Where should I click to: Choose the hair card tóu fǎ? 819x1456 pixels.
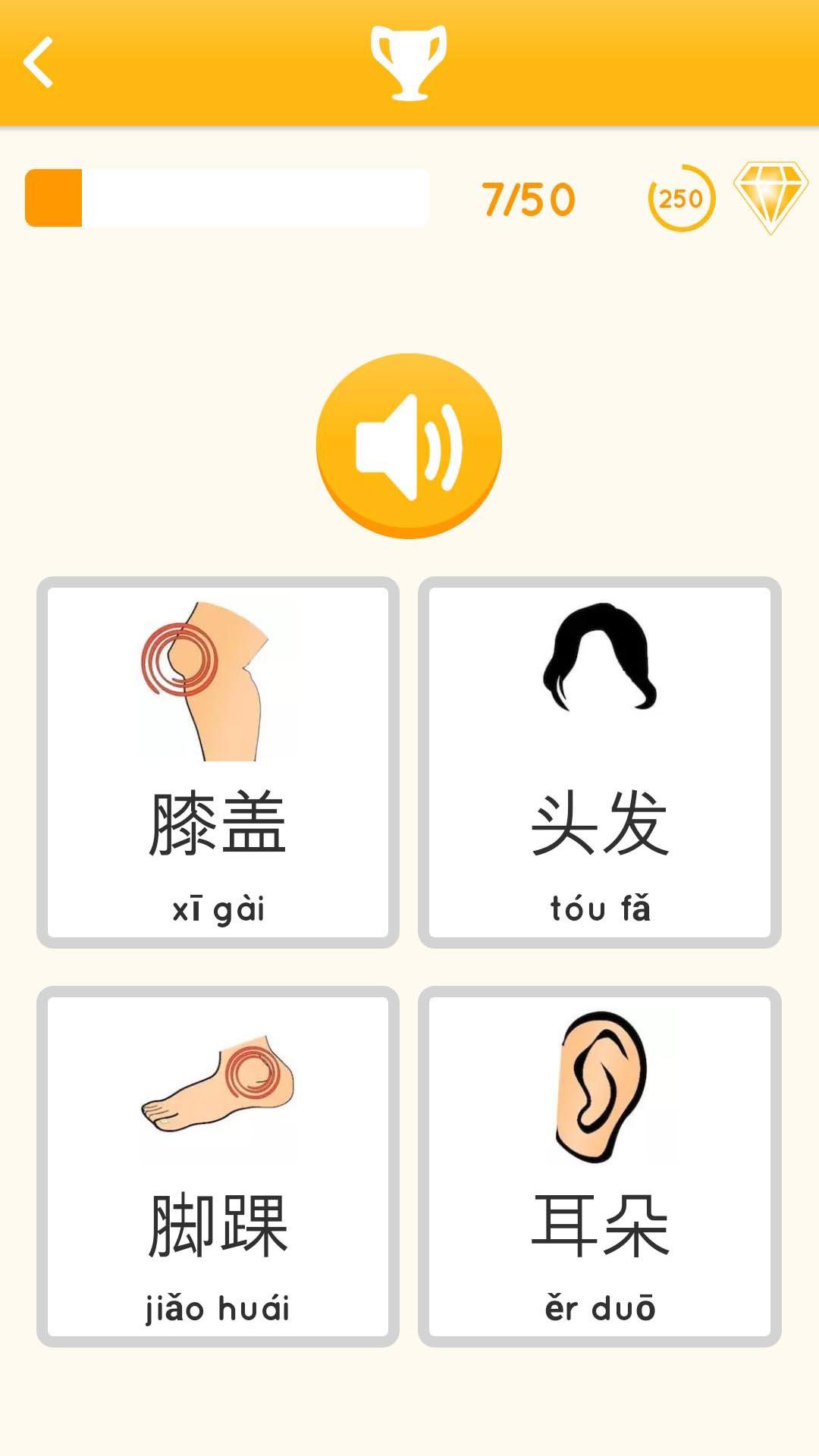(x=599, y=762)
